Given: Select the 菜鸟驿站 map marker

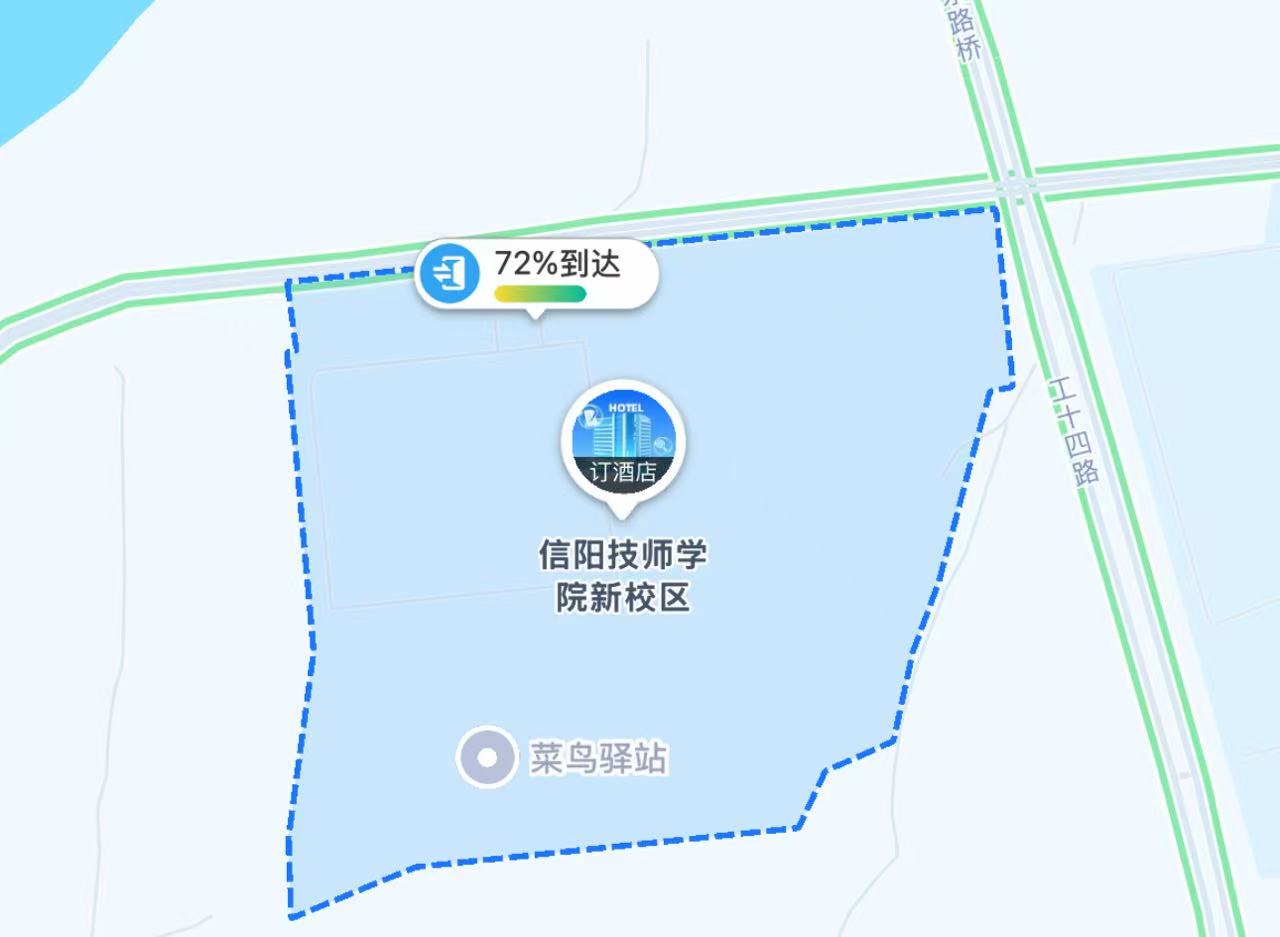Looking at the screenshot, I should pyautogui.click(x=487, y=758).
